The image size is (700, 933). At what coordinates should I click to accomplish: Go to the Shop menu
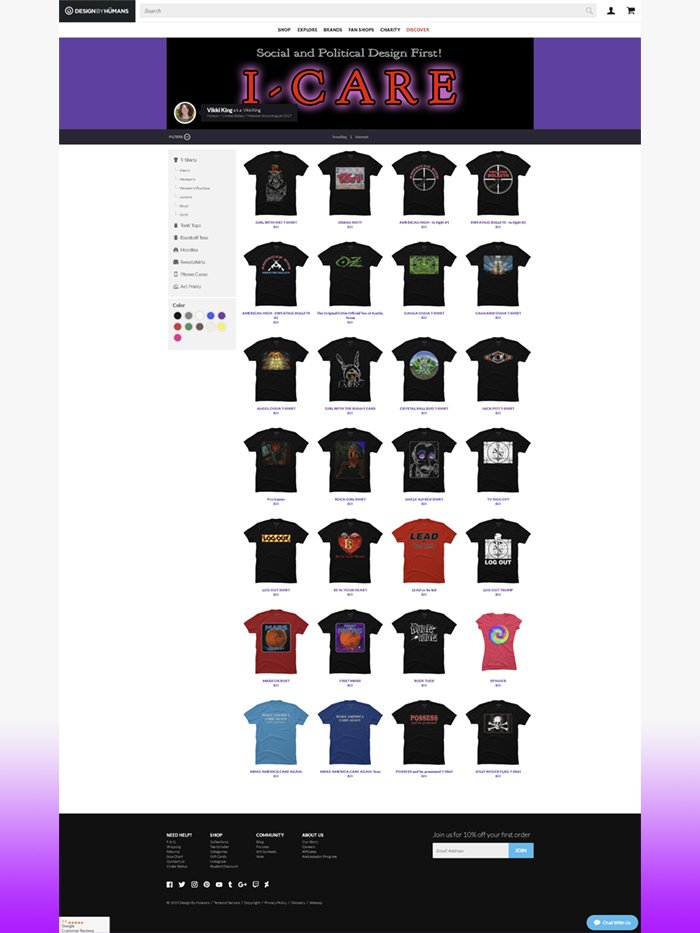coord(284,30)
